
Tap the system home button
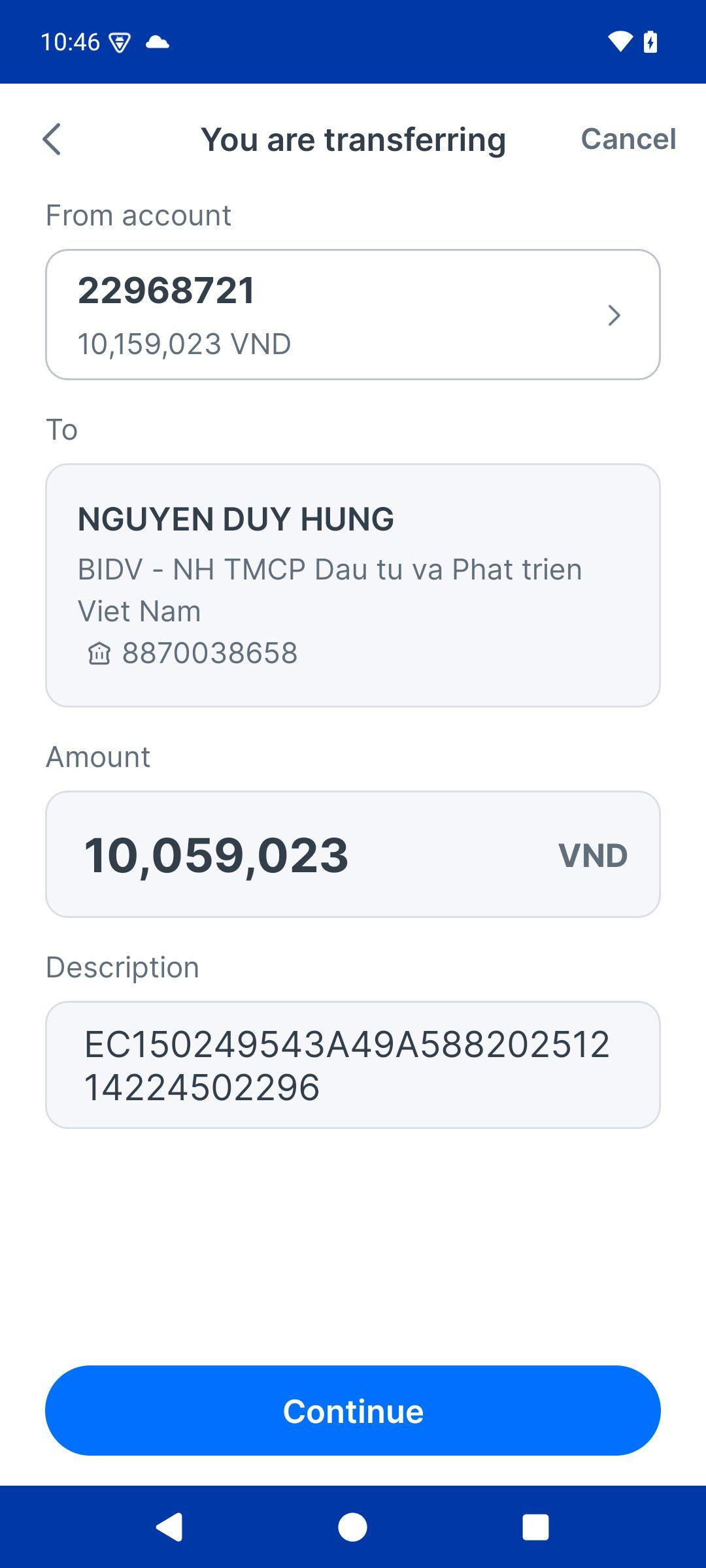point(352,1527)
